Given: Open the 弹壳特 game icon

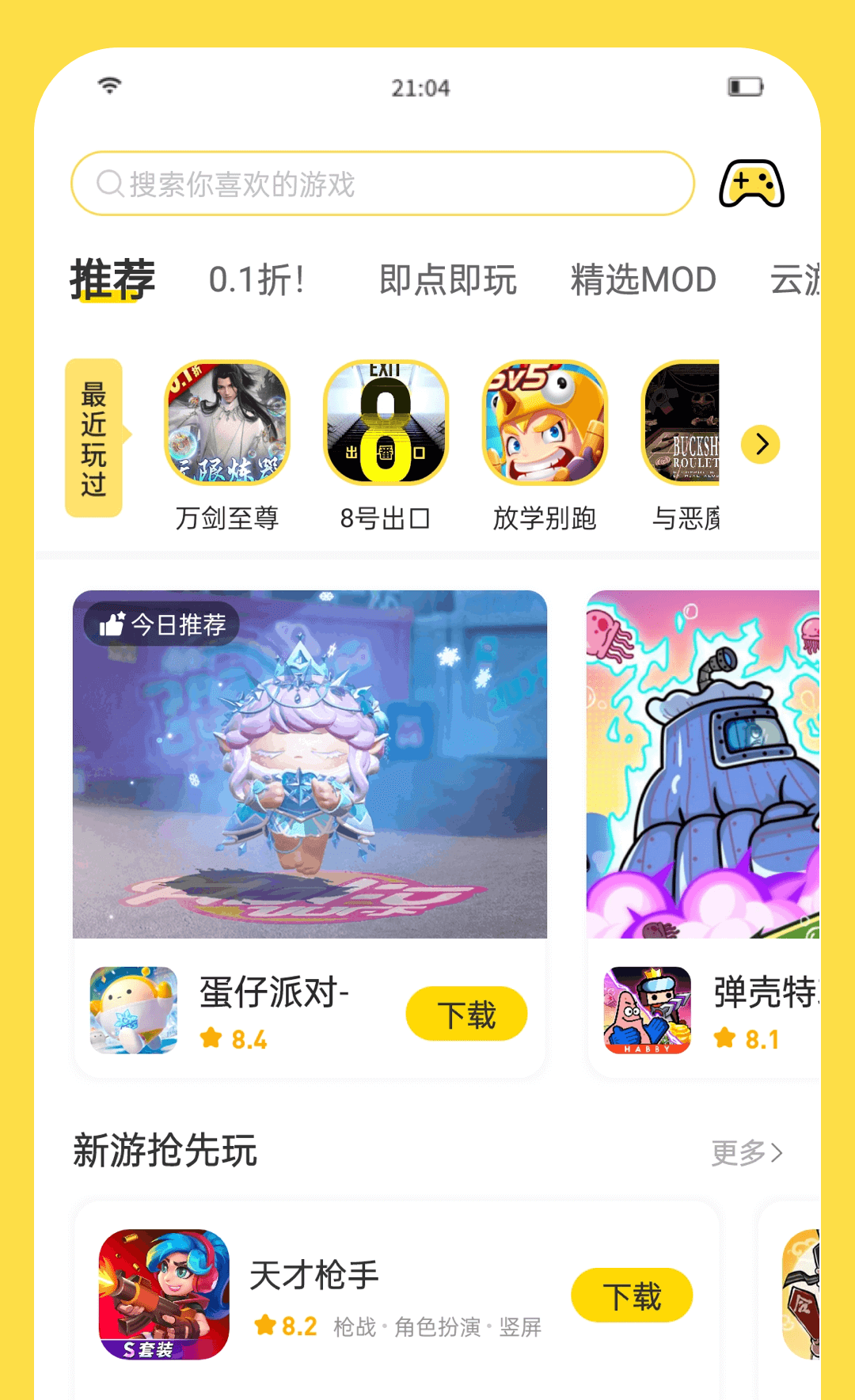Looking at the screenshot, I should [x=647, y=1010].
